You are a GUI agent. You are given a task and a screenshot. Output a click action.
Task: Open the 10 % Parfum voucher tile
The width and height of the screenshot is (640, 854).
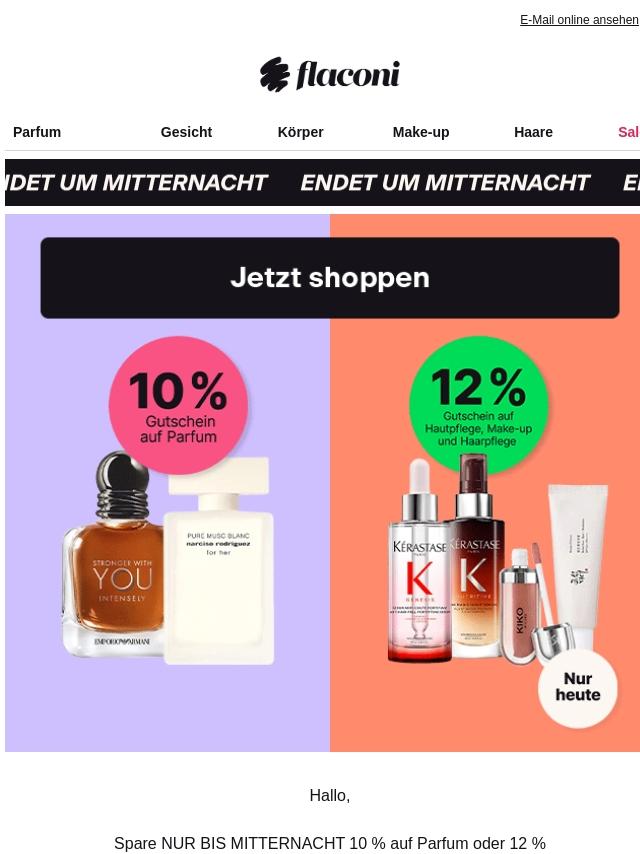click(x=168, y=520)
